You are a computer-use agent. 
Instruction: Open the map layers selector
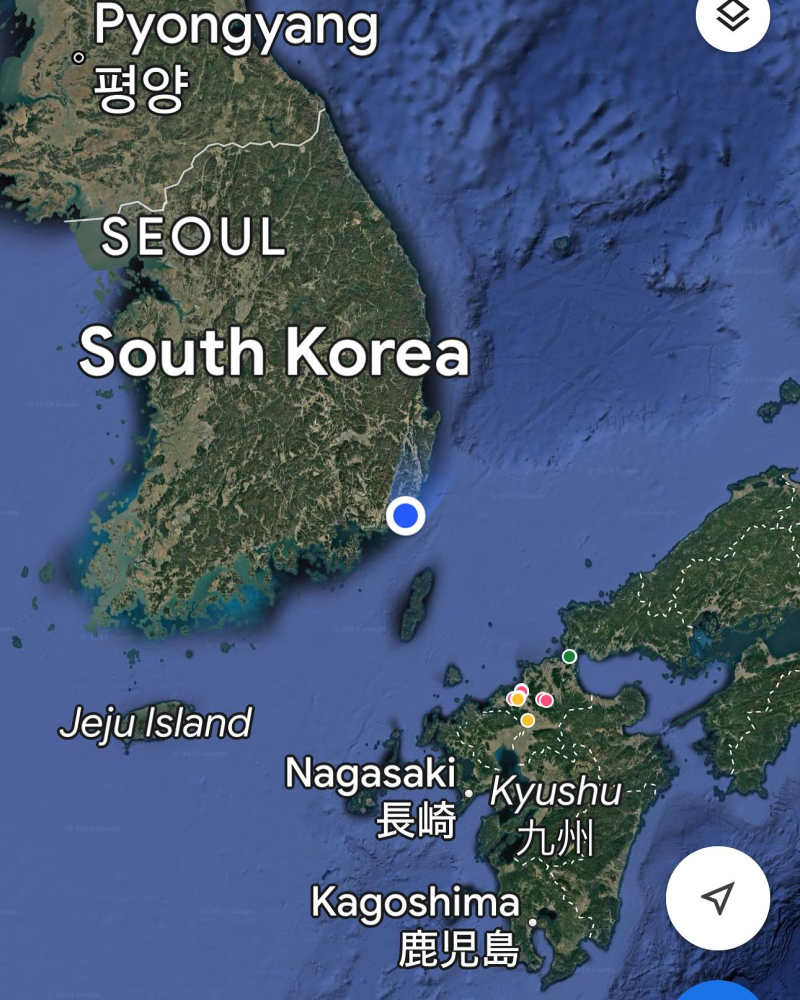pyautogui.click(x=733, y=15)
